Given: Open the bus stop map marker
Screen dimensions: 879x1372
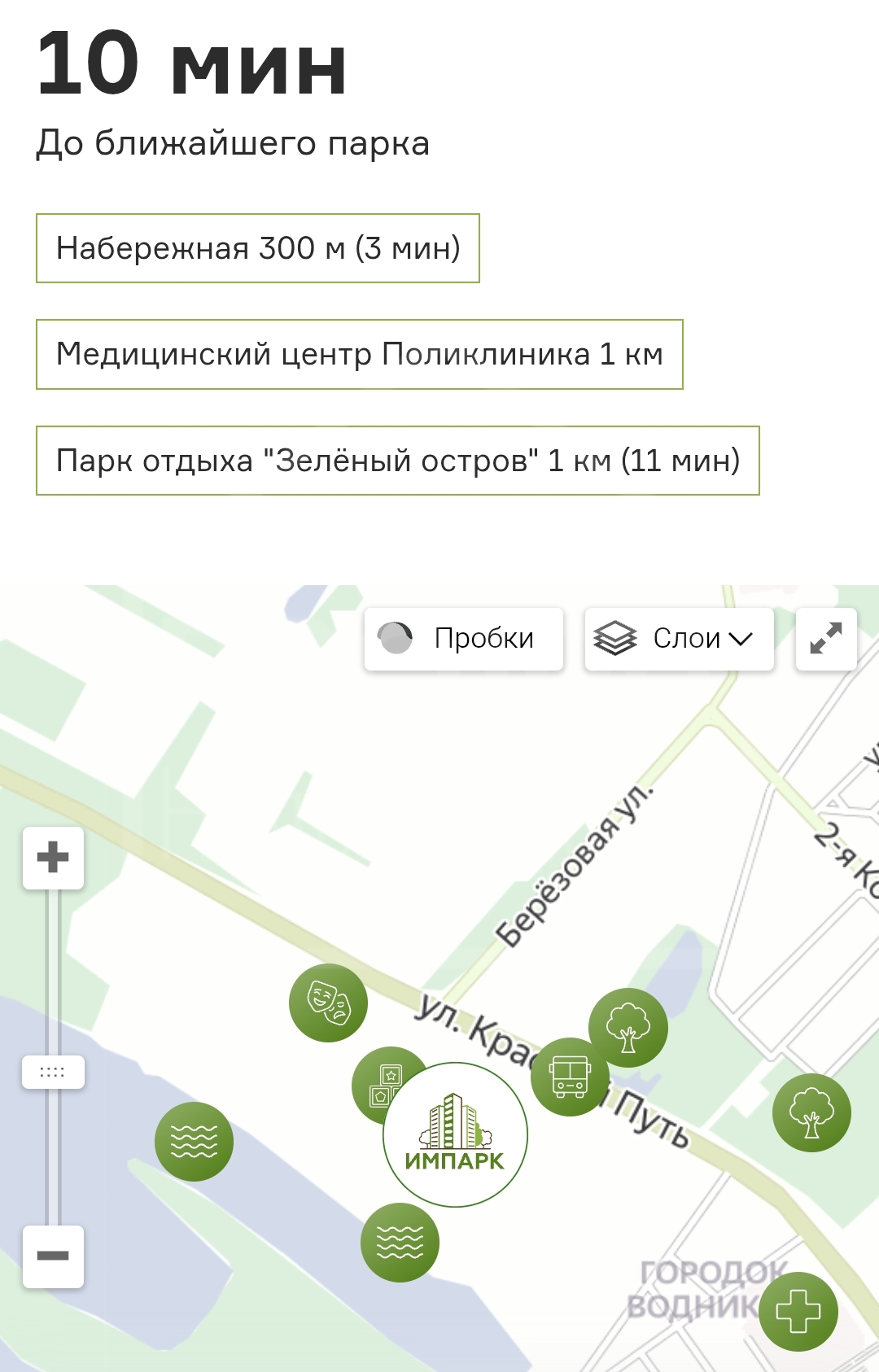Looking at the screenshot, I should (x=570, y=1077).
